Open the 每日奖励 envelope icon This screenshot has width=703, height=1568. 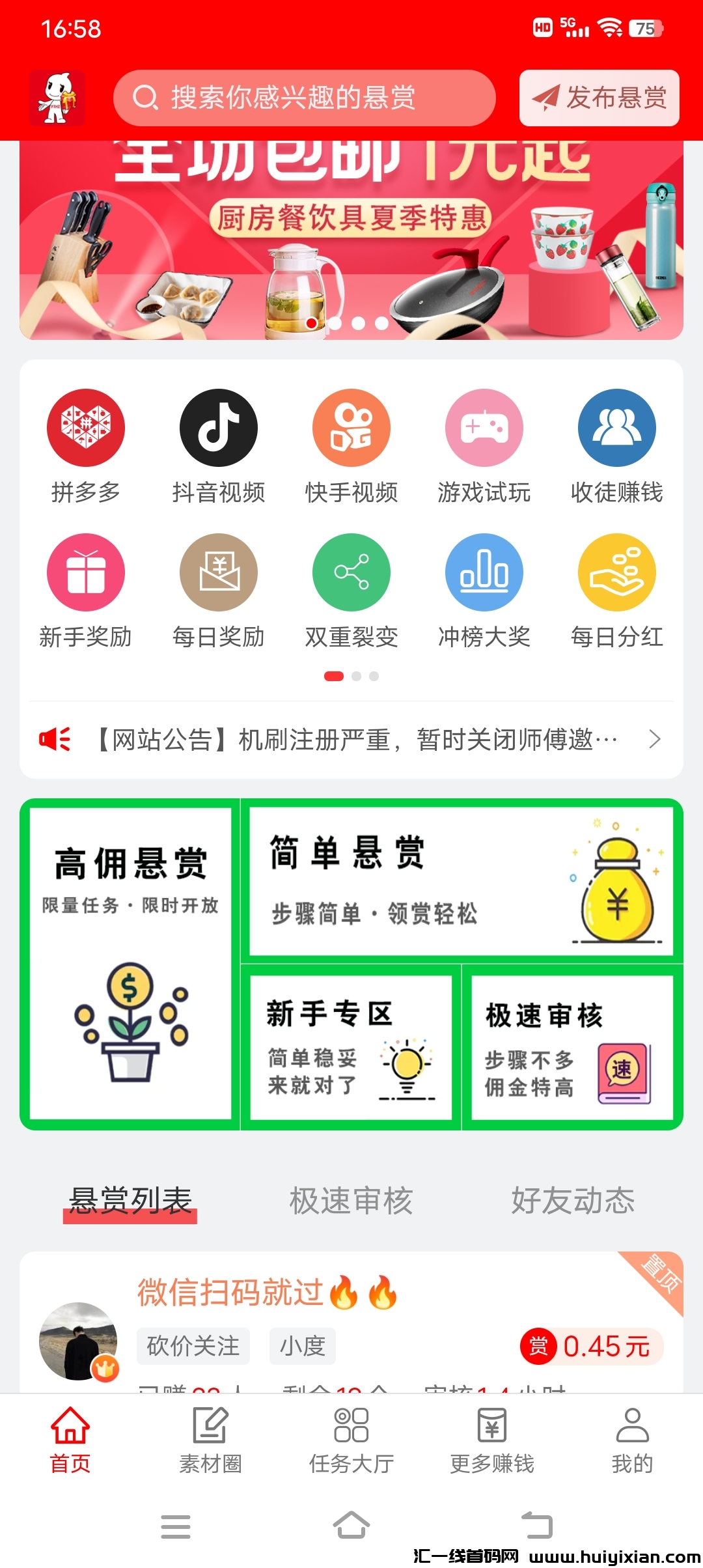[x=218, y=572]
